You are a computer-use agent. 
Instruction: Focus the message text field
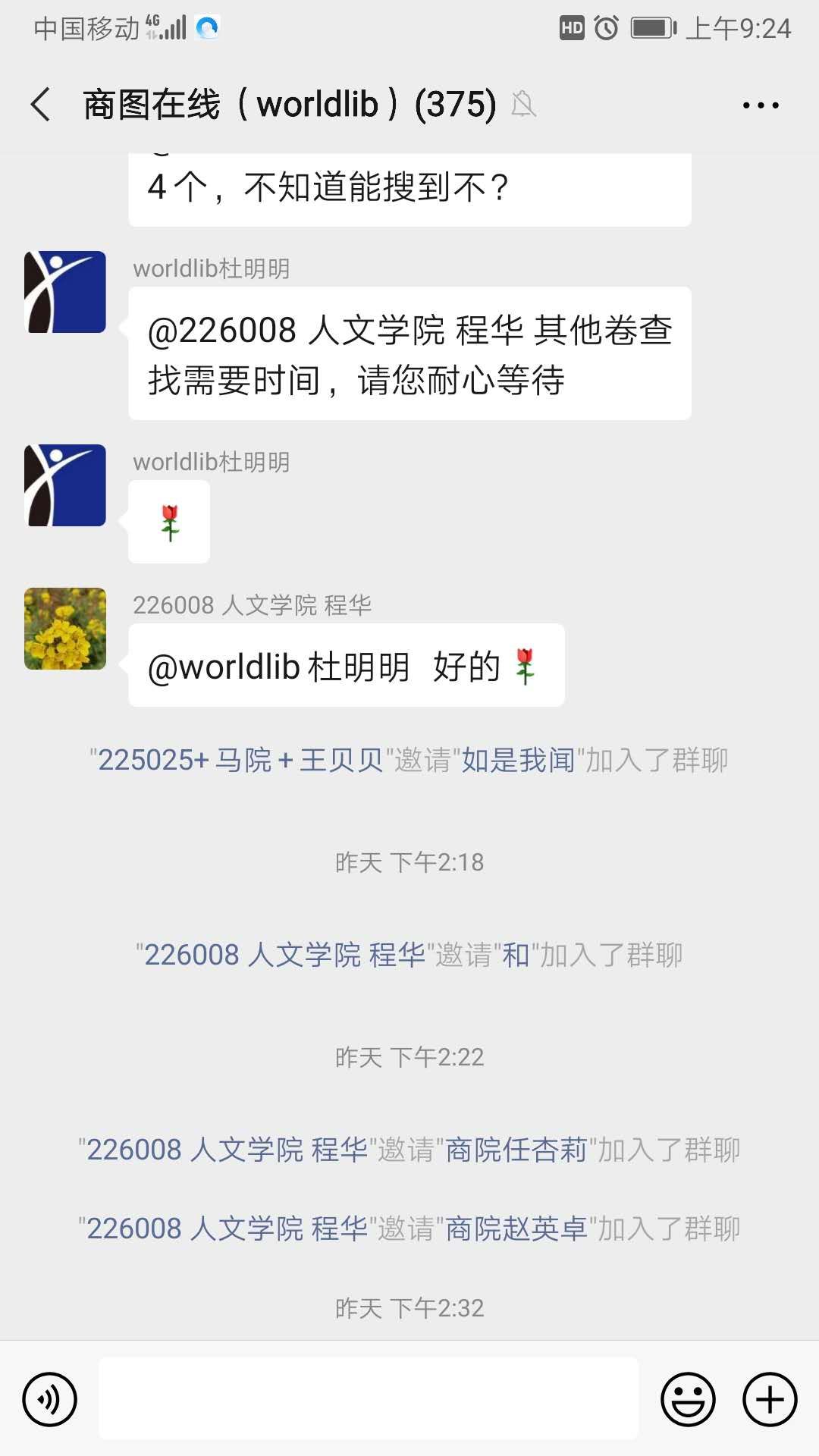(x=369, y=1399)
